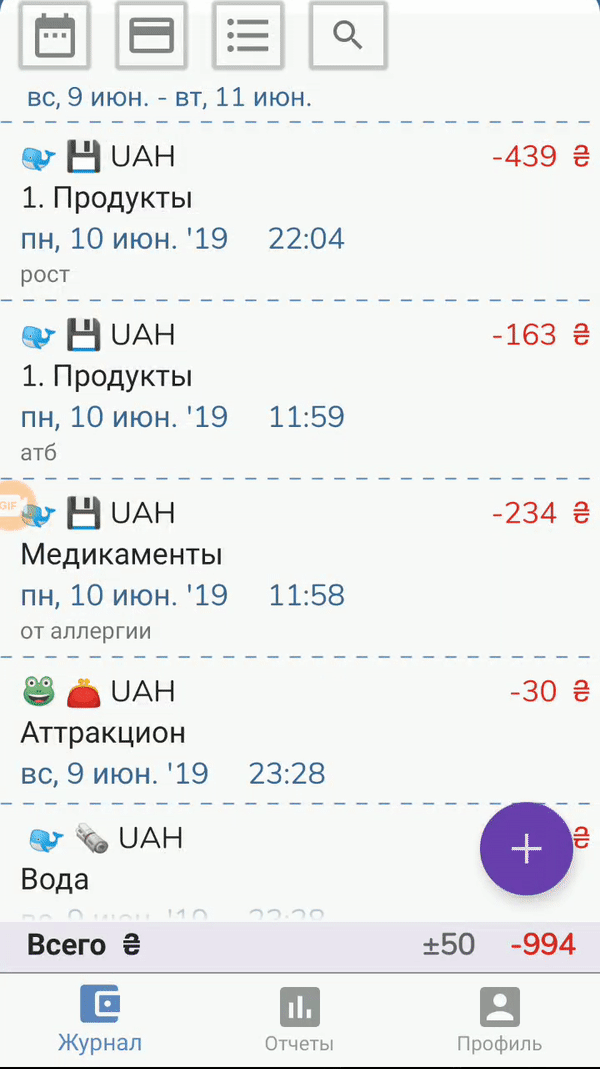The image size is (600, 1069).
Task: Open the Медикаменты transaction for -234
Action: (300, 568)
